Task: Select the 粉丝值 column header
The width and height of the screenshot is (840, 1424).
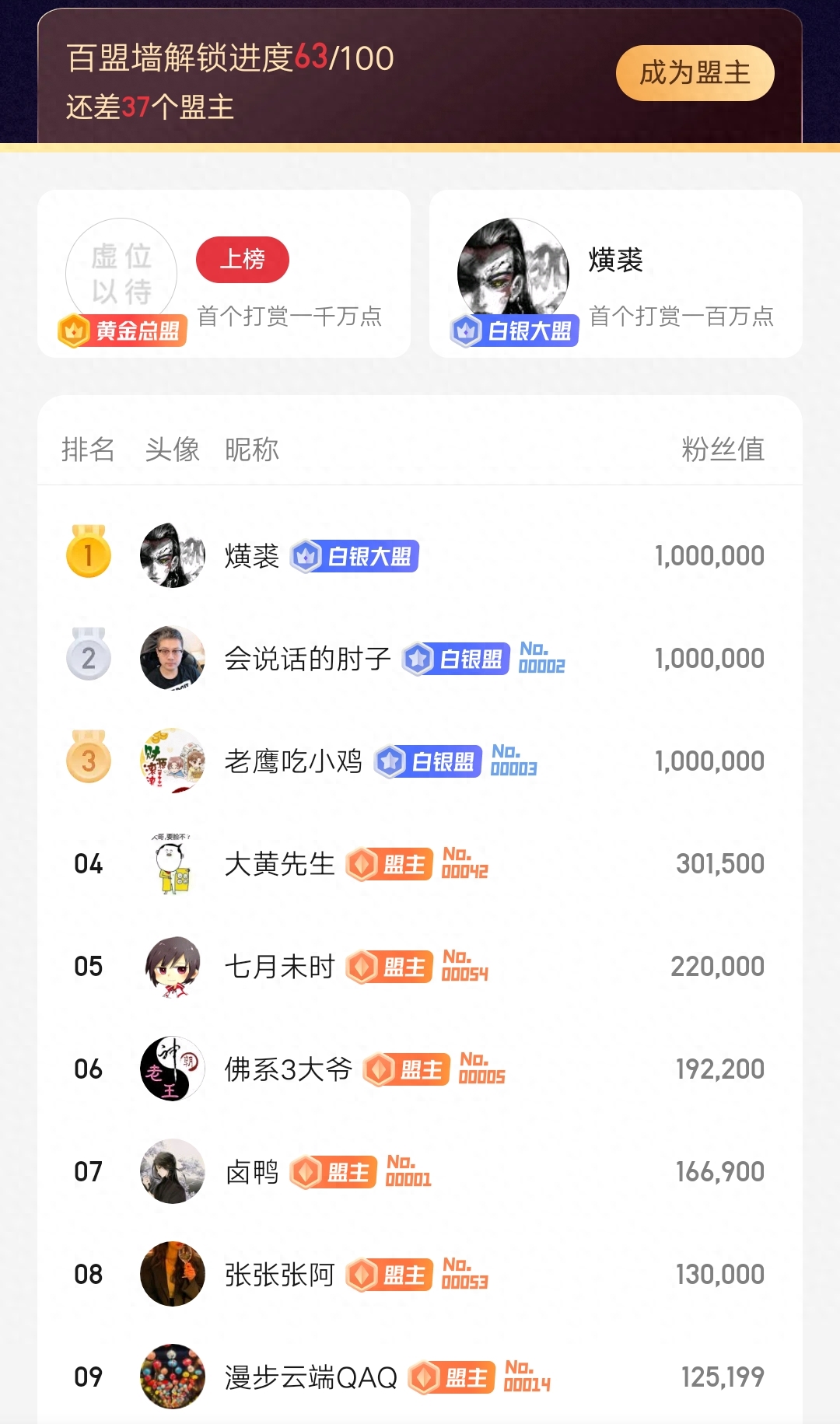Action: [x=719, y=450]
